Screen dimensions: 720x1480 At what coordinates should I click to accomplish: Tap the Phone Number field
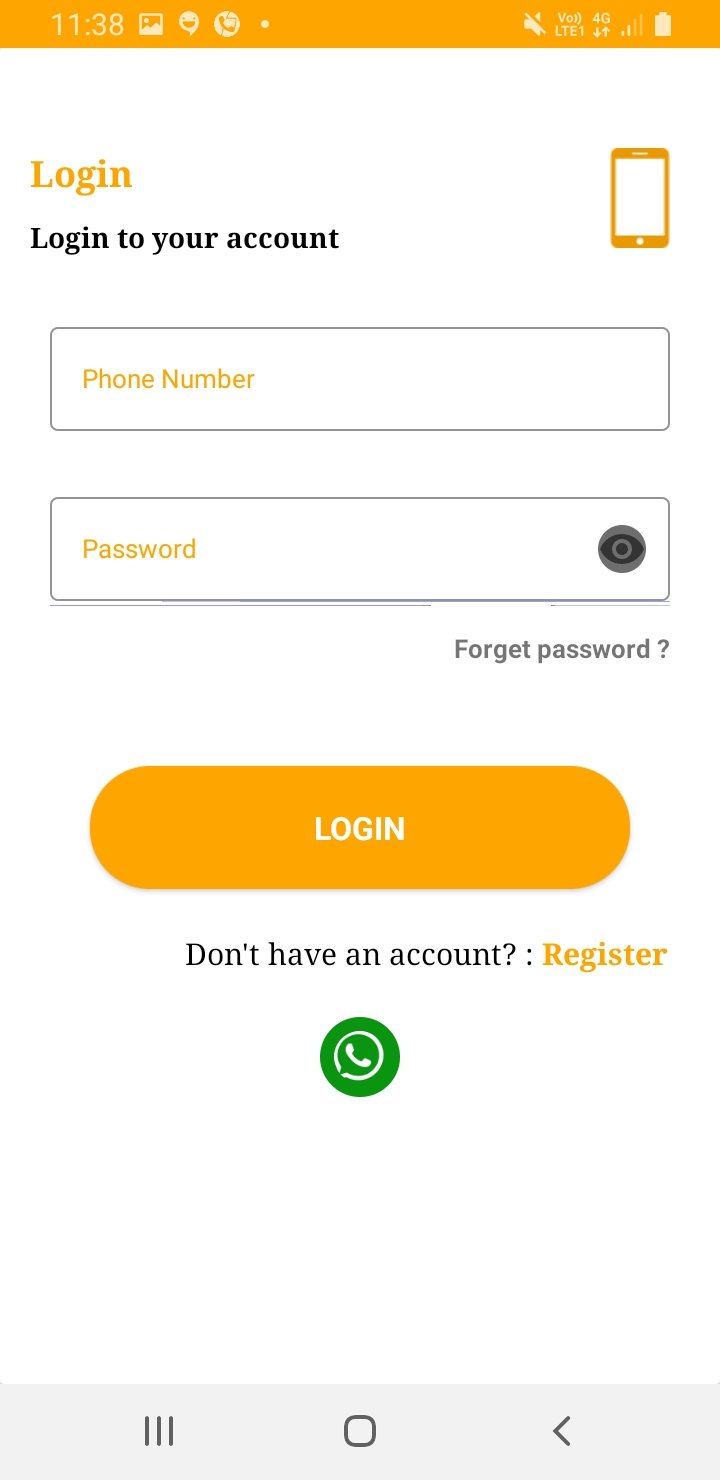click(x=360, y=379)
